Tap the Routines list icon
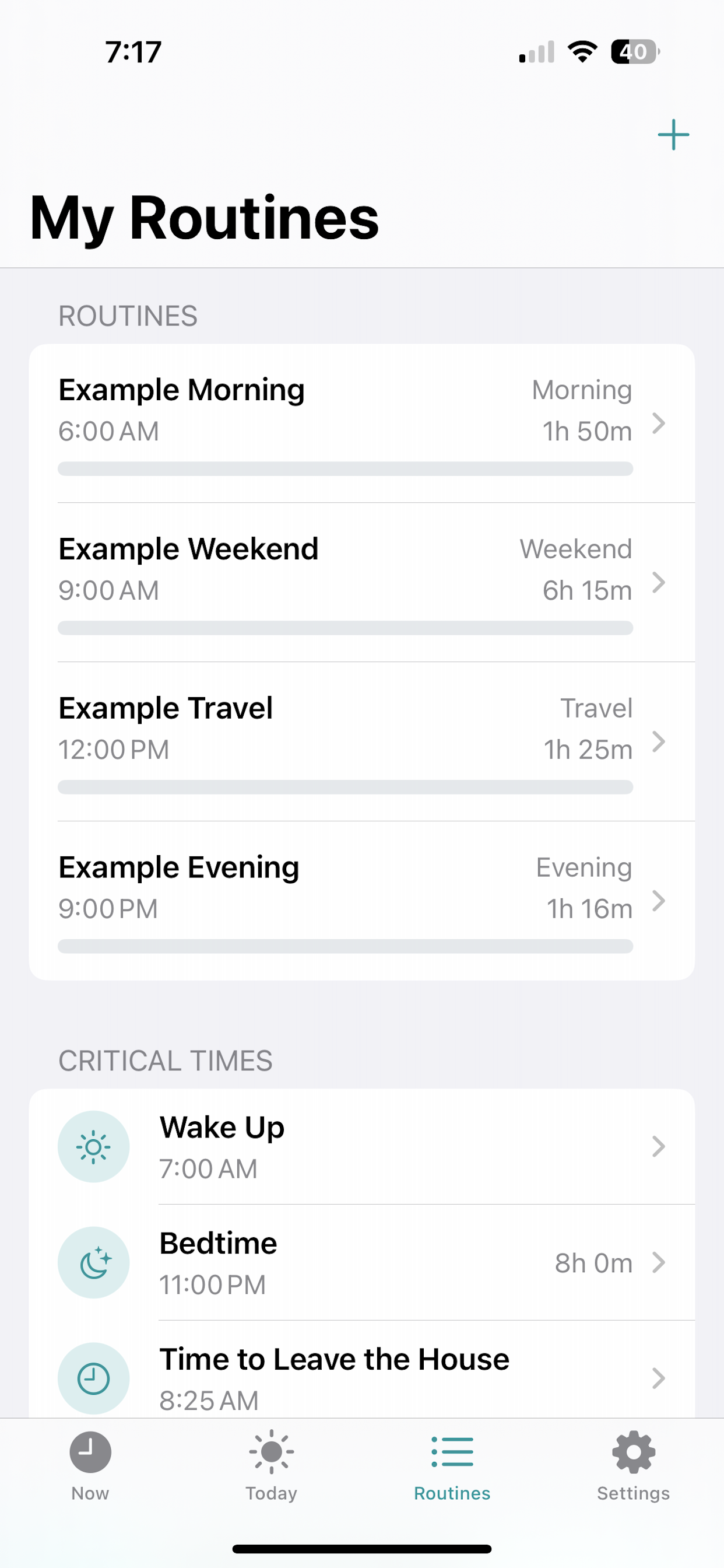This screenshot has height=1568, width=724. point(451,1452)
